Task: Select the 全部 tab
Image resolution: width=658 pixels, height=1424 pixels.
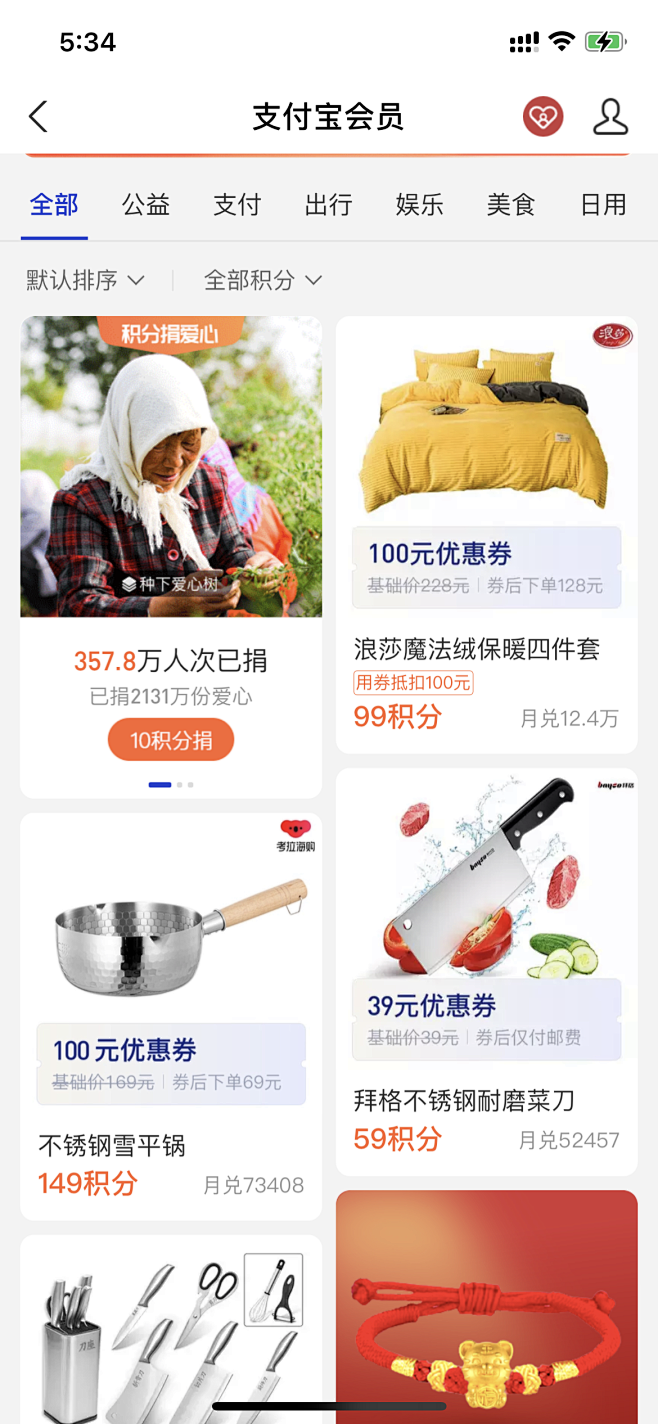Action: 54,205
